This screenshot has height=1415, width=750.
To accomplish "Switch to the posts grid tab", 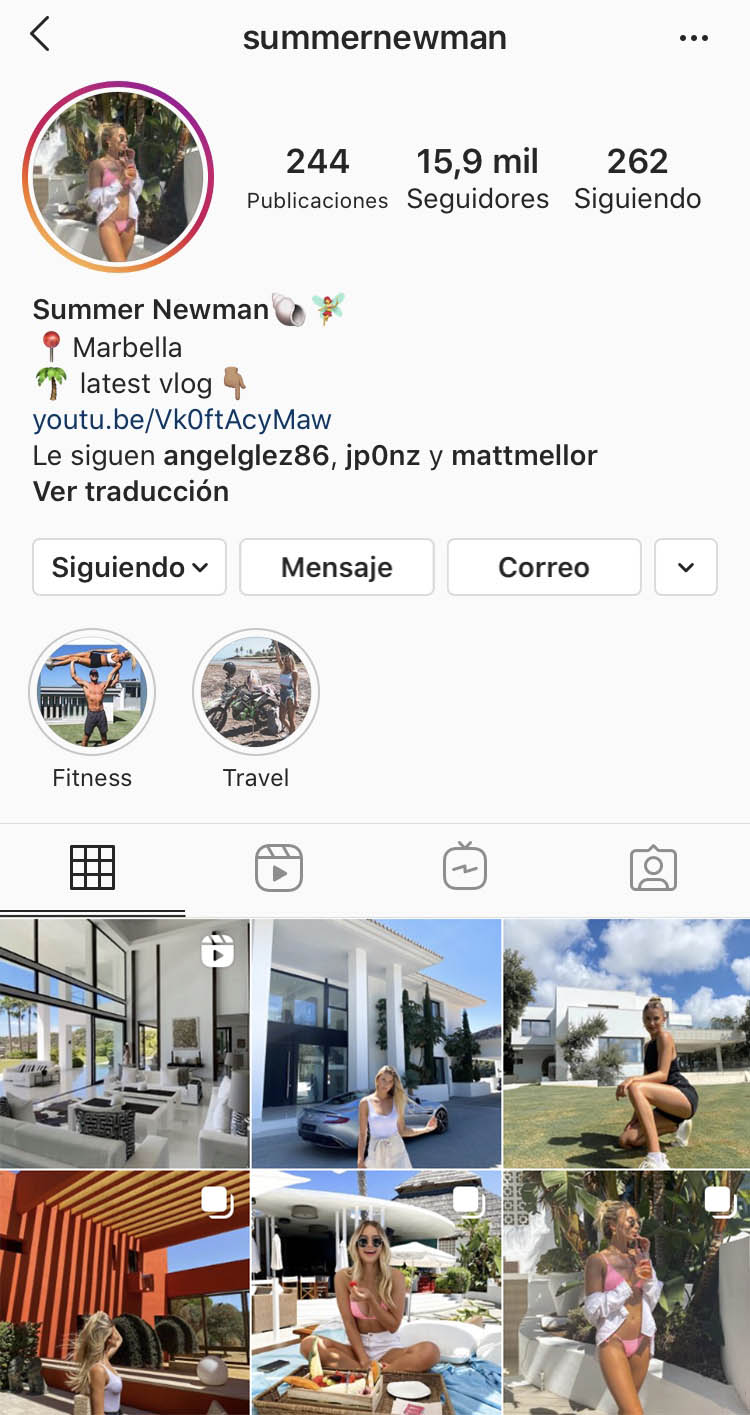I will [x=92, y=868].
